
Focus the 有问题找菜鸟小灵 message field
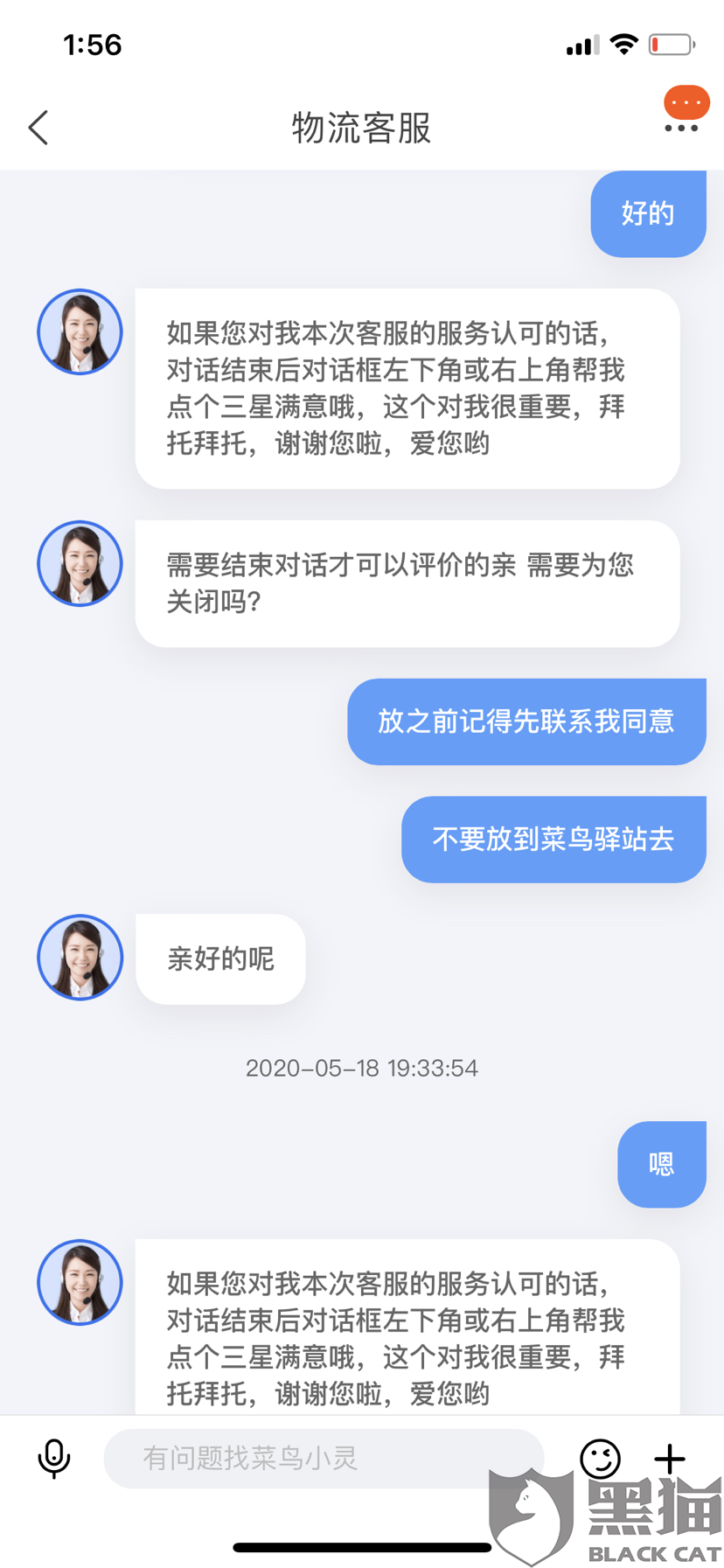(324, 1458)
